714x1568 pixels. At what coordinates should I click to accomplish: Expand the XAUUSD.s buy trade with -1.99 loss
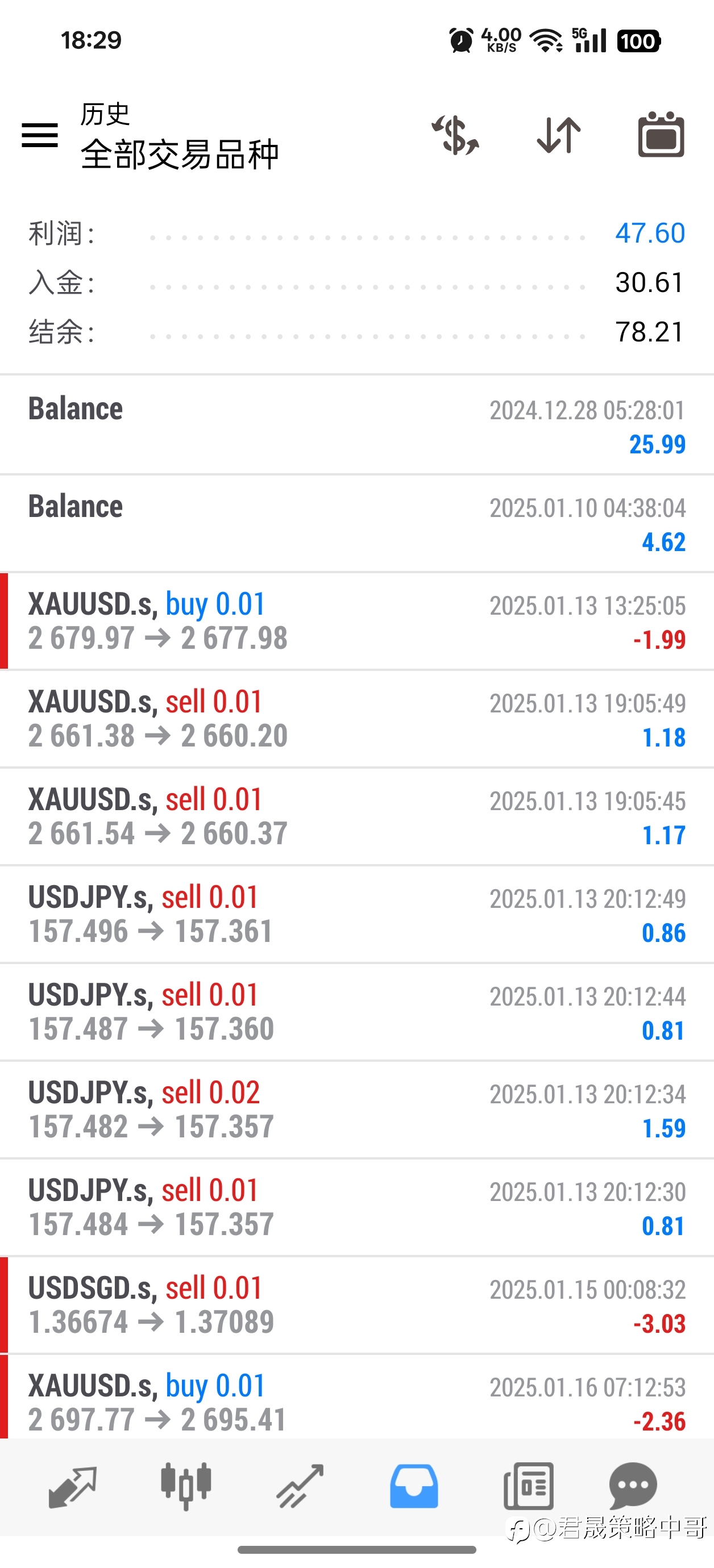click(357, 622)
